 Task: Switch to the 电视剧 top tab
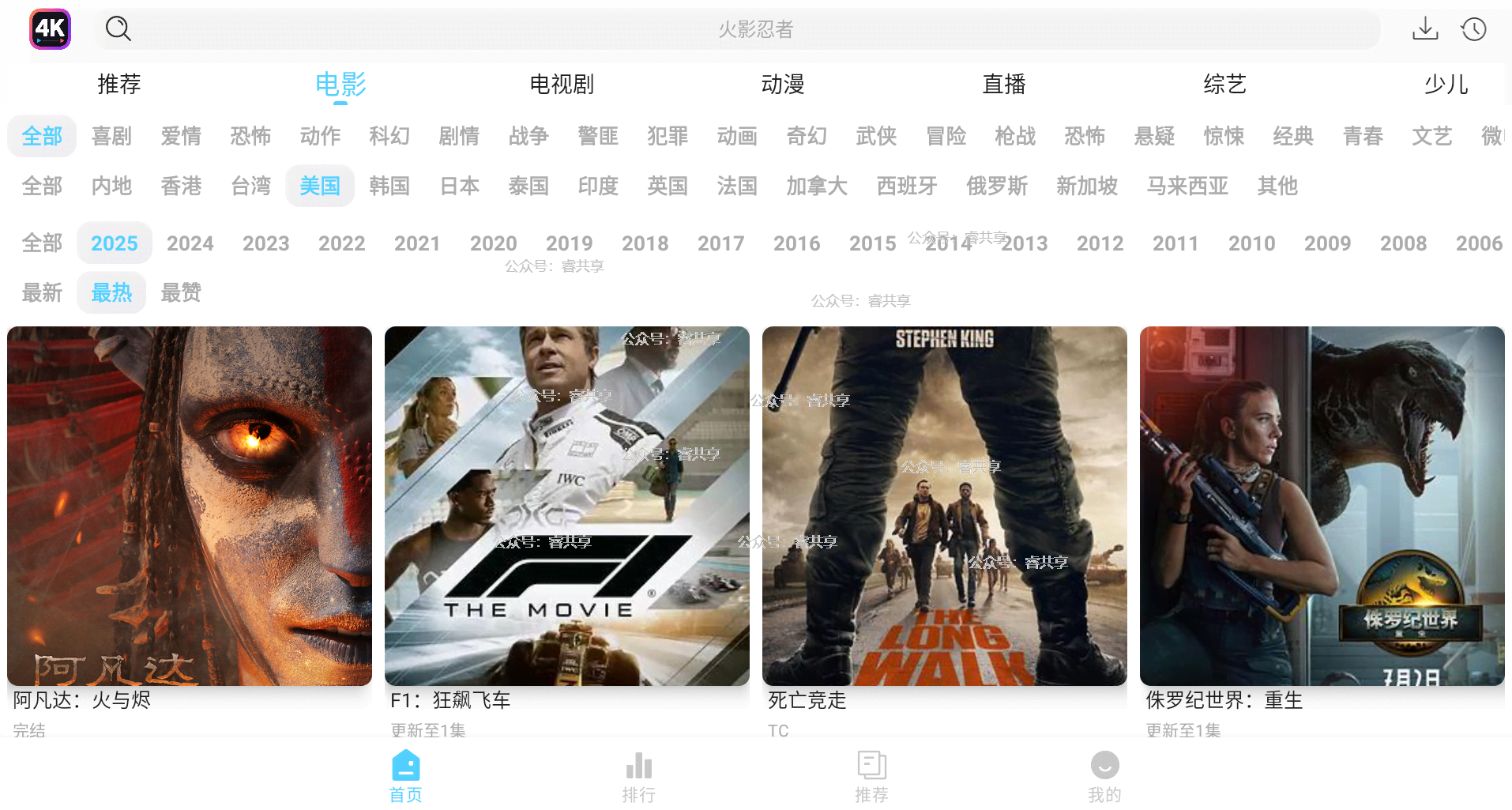(x=561, y=84)
